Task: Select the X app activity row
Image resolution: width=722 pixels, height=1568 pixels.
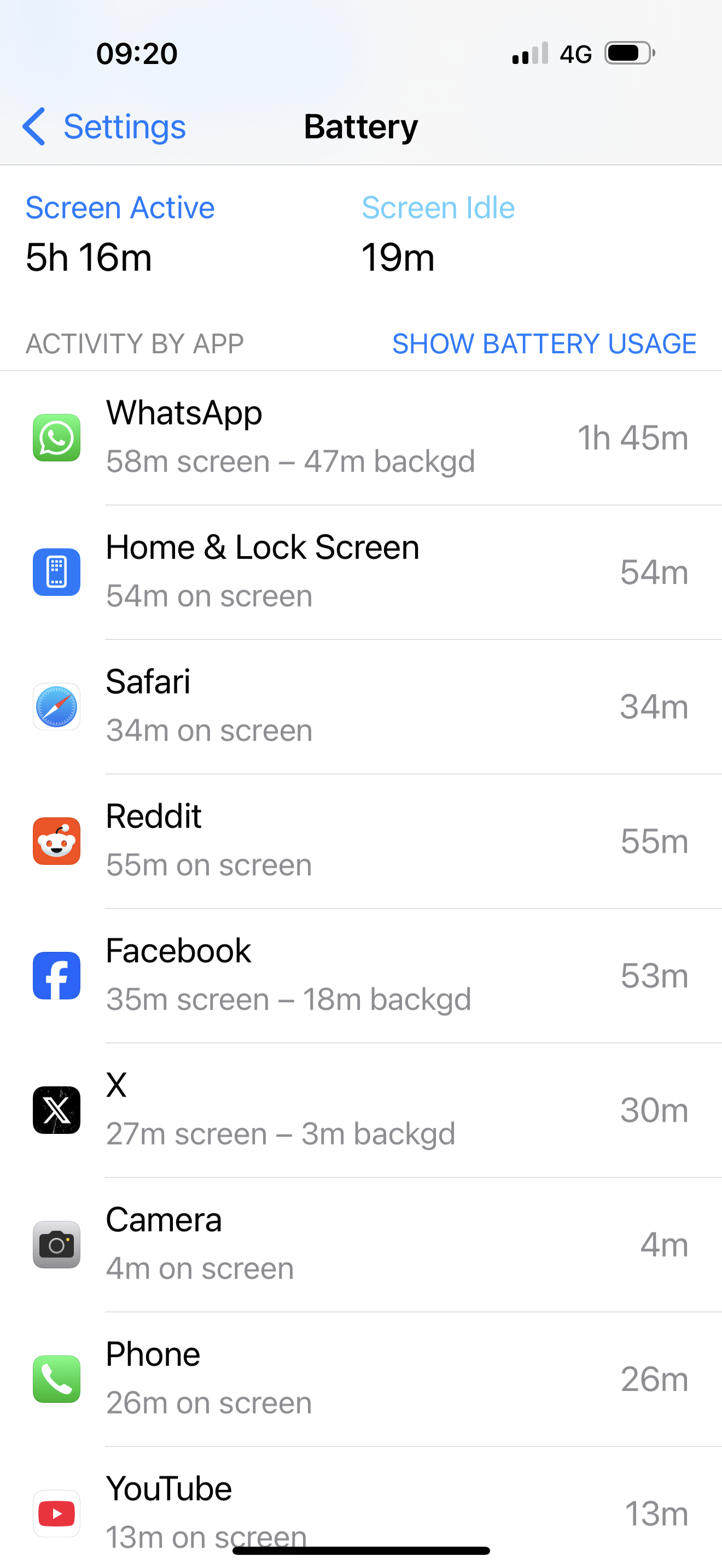Action: pyautogui.click(x=361, y=1110)
